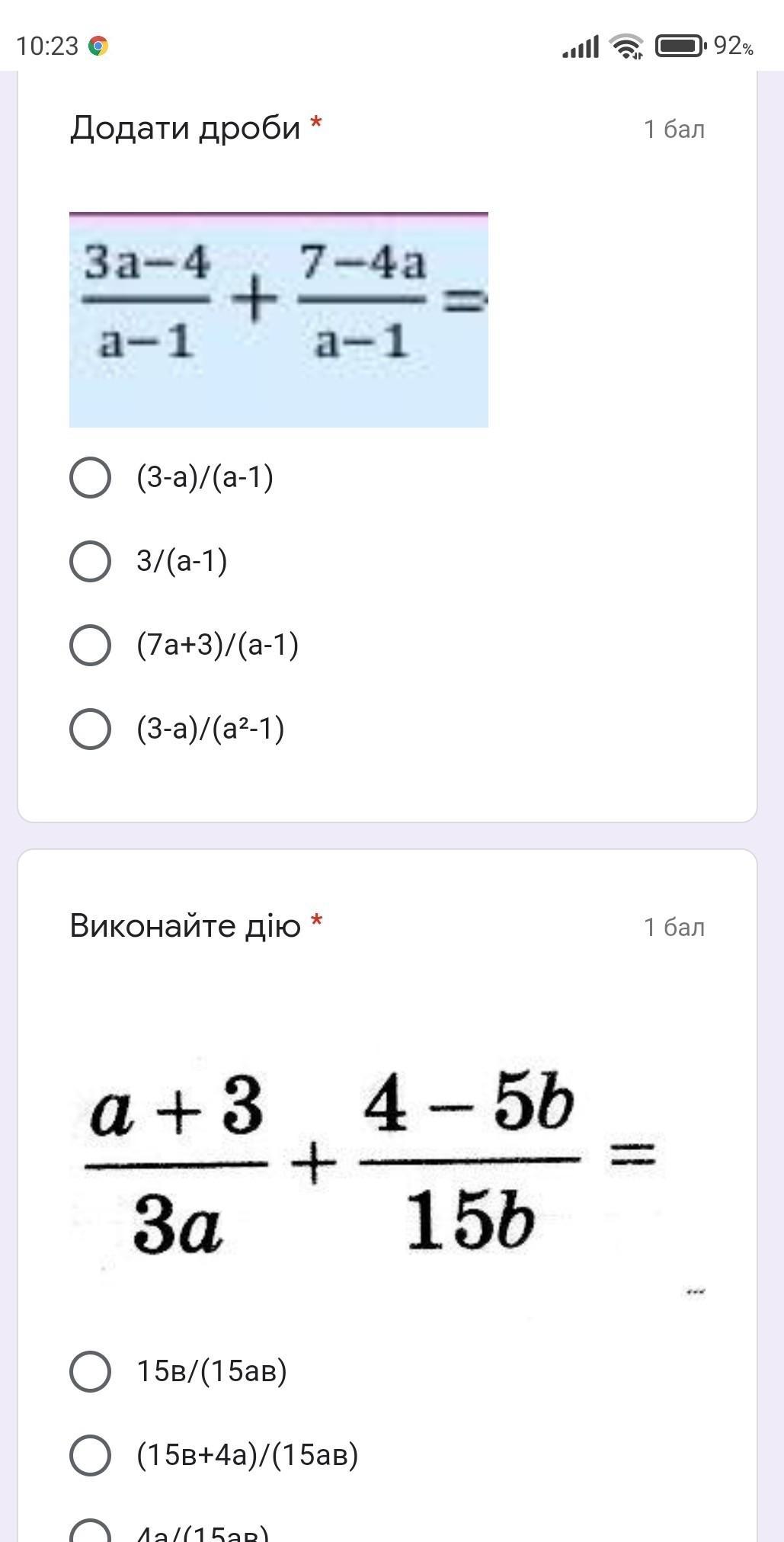Select the answer (3-a)/(a-1)
This screenshot has height=1542, width=784.
point(90,478)
